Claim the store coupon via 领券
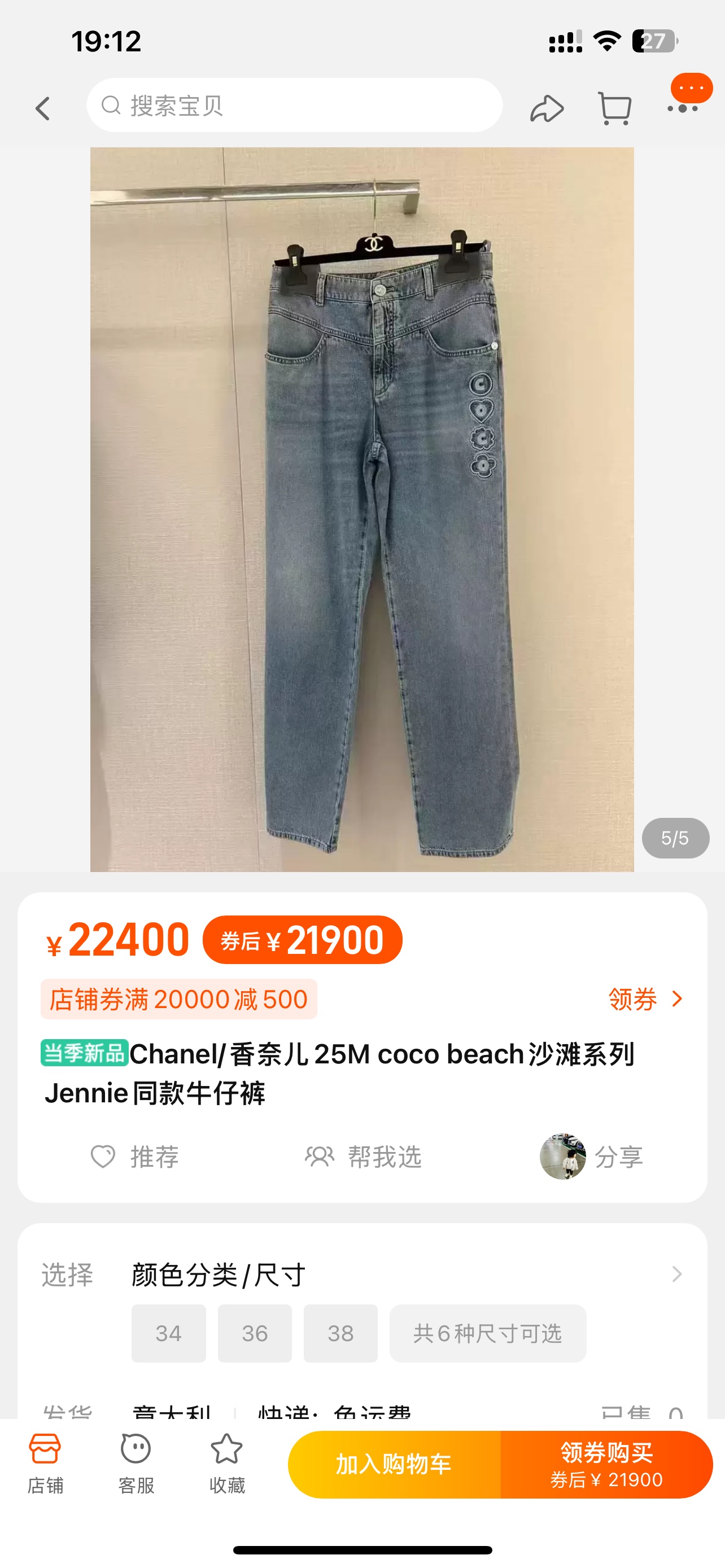The width and height of the screenshot is (725, 1568). coord(645,999)
